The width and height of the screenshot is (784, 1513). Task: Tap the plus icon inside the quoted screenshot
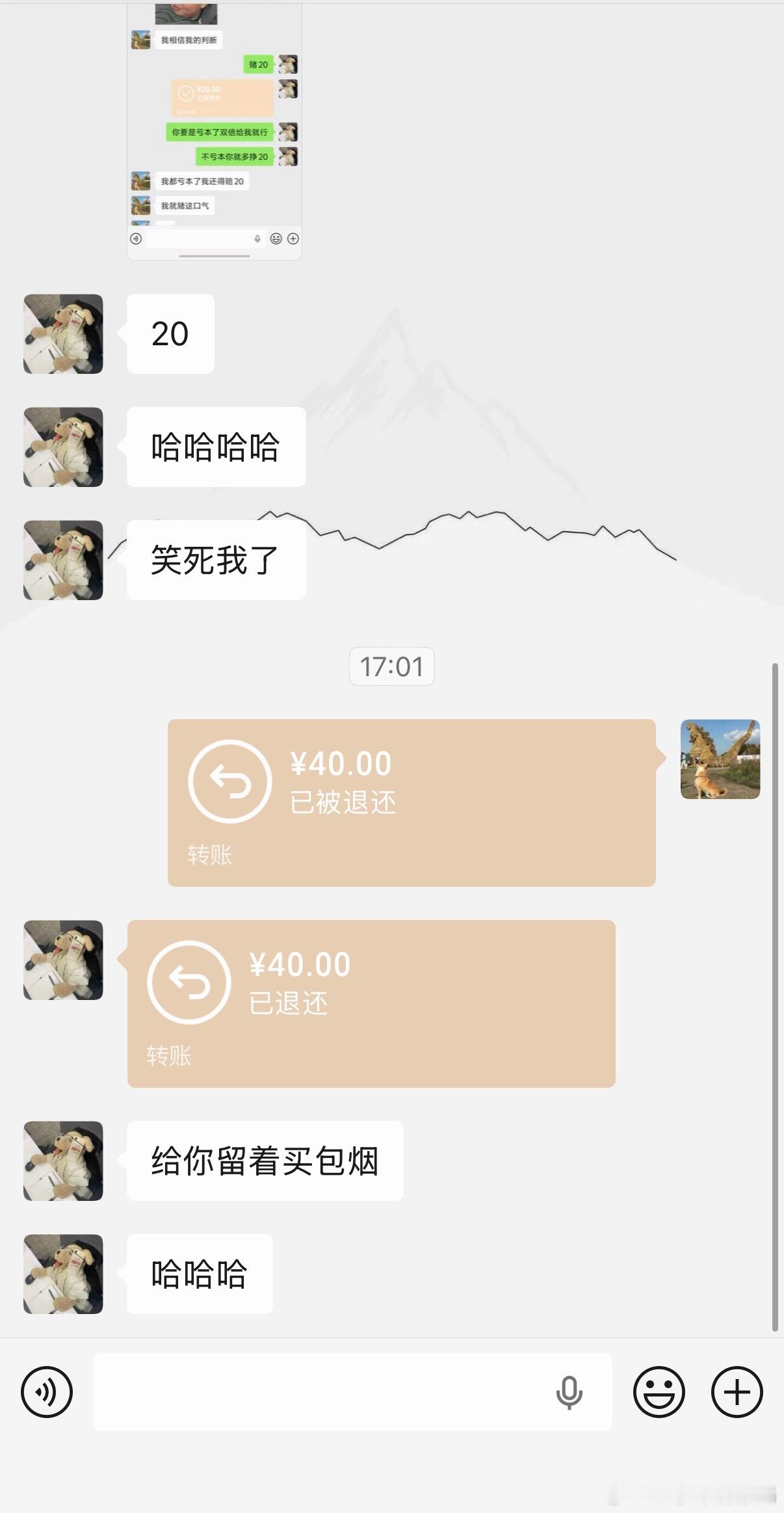293,238
